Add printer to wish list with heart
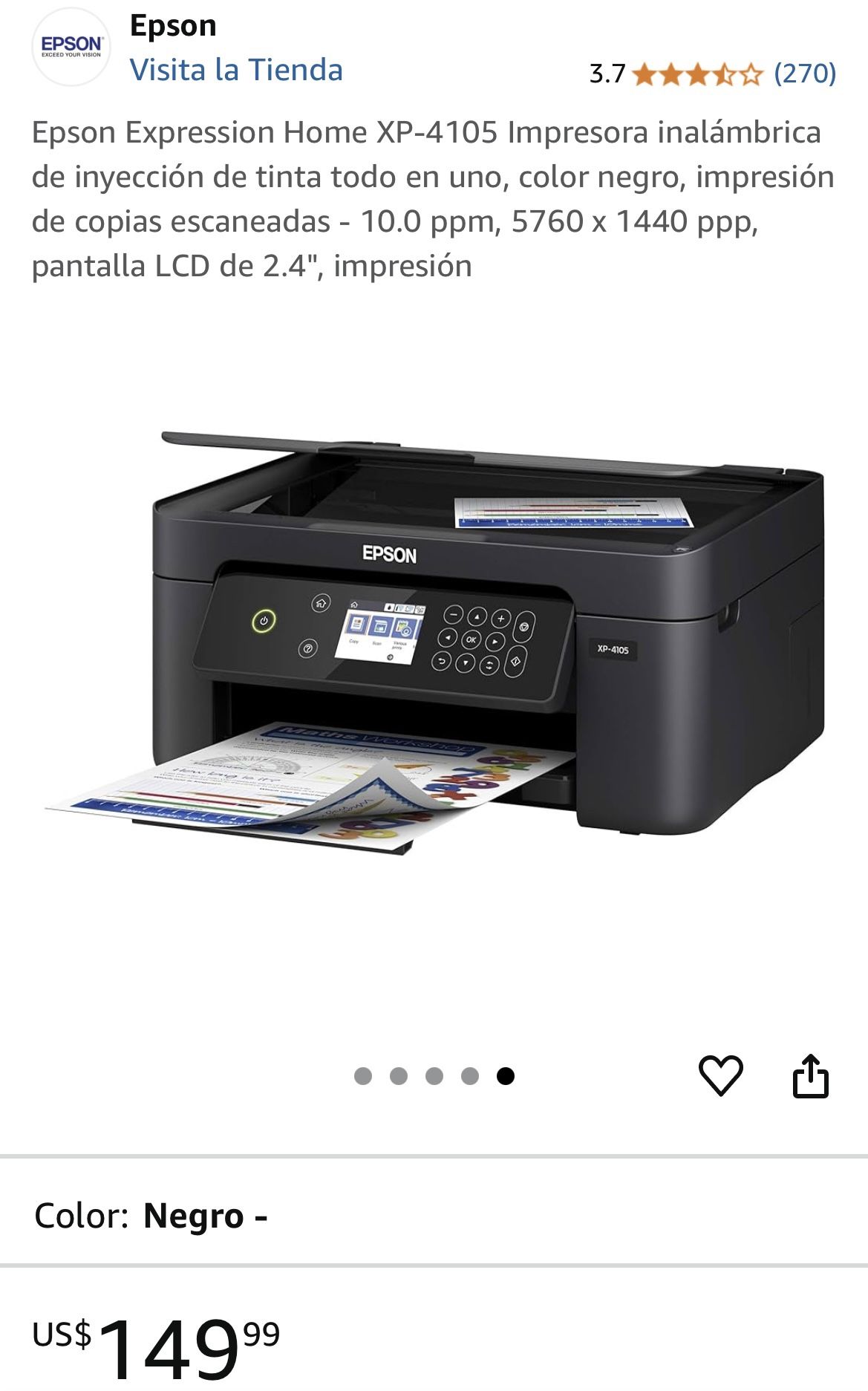Screen dimensions: 868x1391 pos(720,1075)
